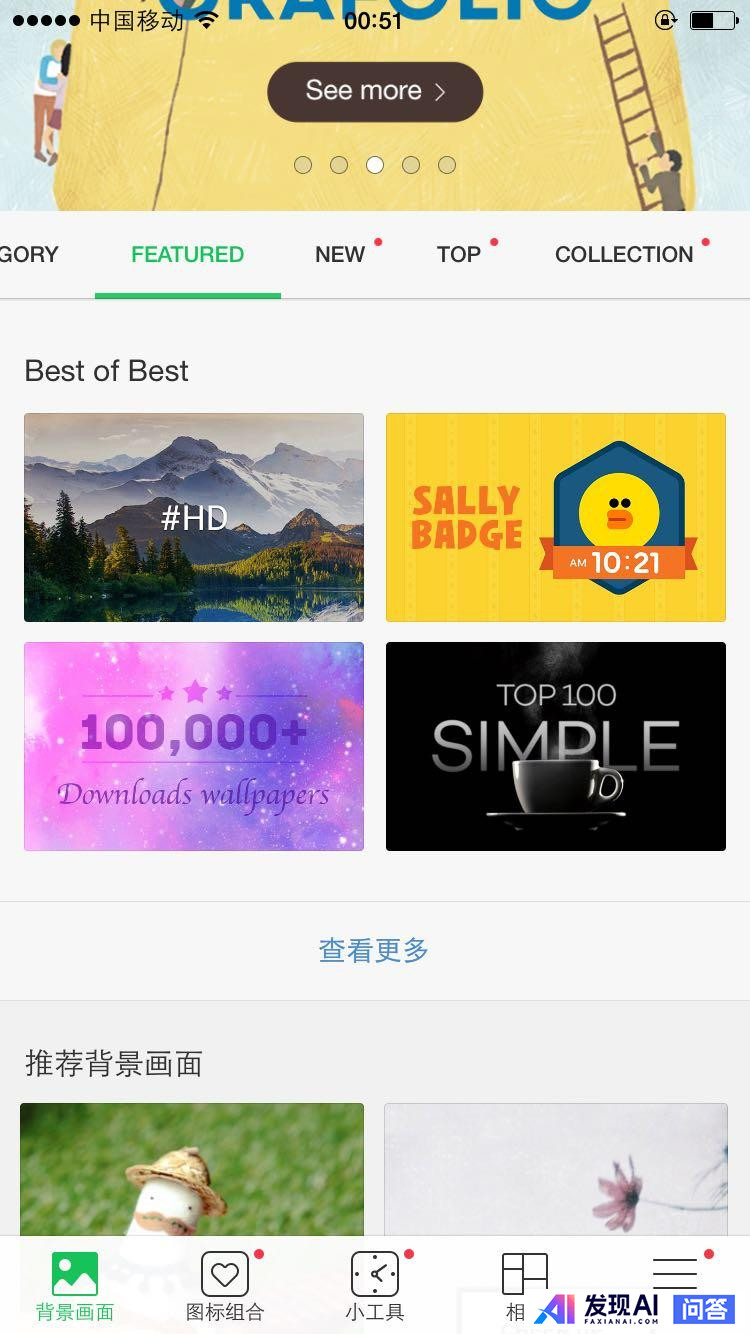Open the TOP 100 Simple collection

pos(556,746)
